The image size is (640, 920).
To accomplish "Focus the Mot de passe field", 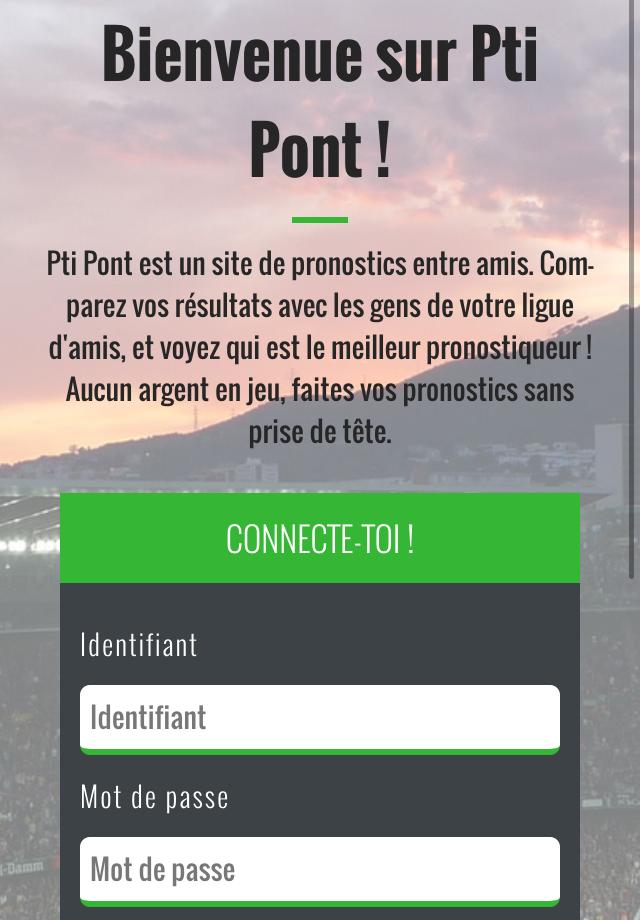I will [x=320, y=869].
